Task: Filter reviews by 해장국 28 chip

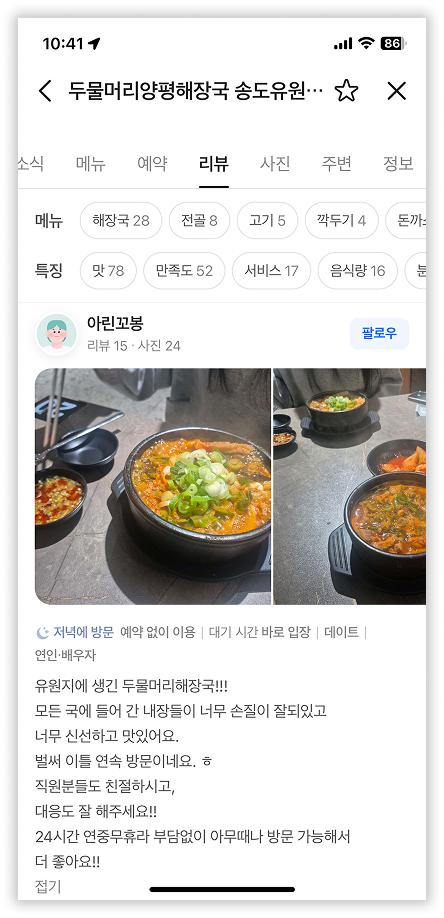Action: point(121,221)
